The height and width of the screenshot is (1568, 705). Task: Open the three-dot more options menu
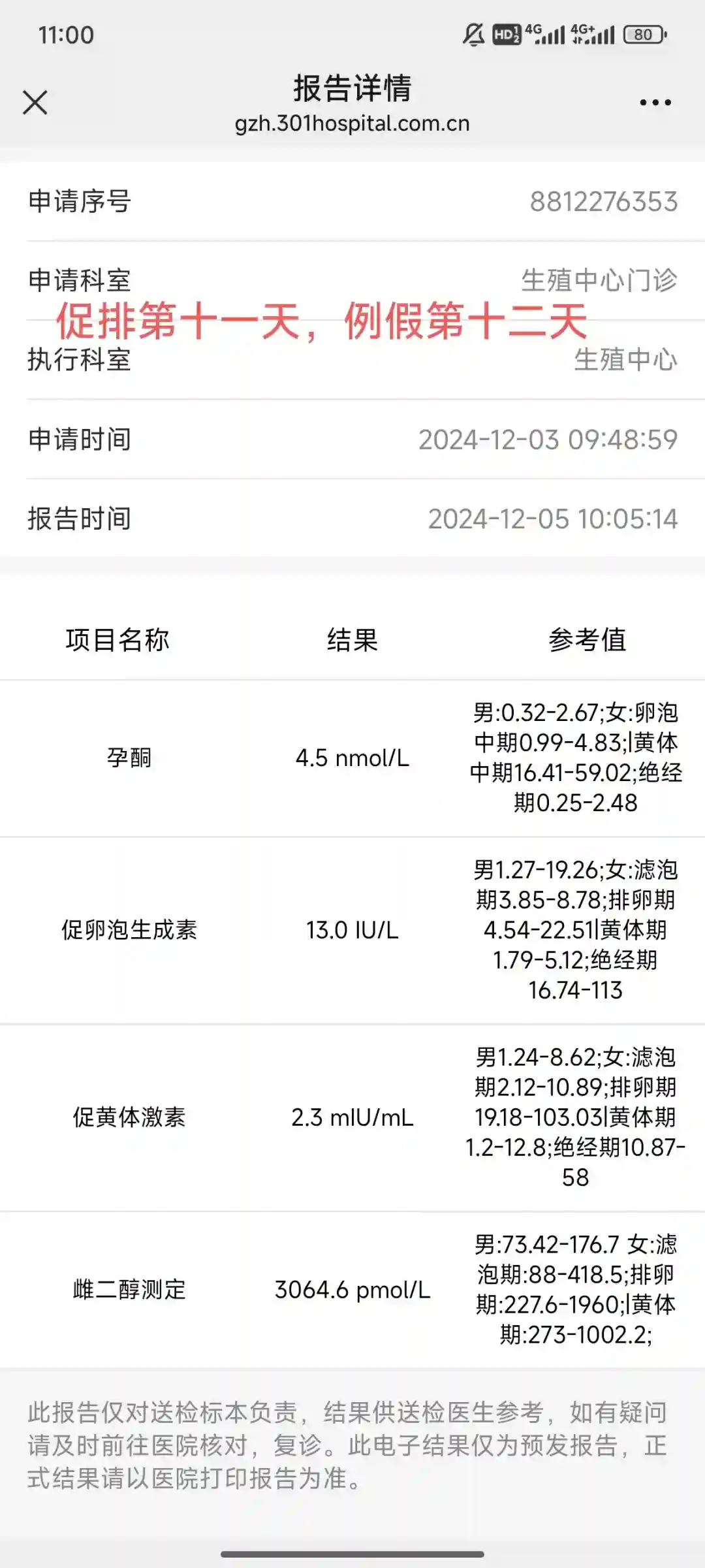[655, 103]
